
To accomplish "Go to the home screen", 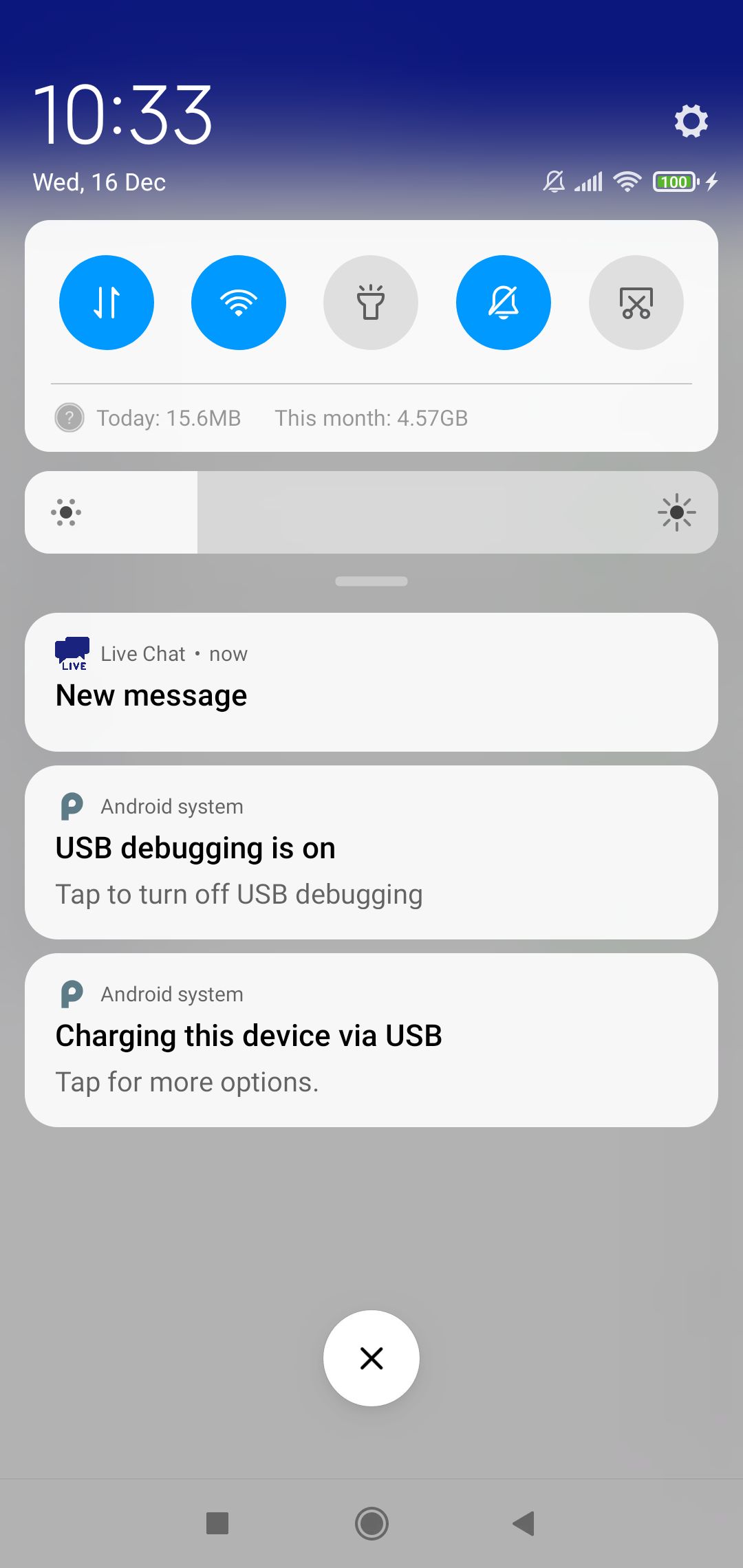I will (x=371, y=1523).
